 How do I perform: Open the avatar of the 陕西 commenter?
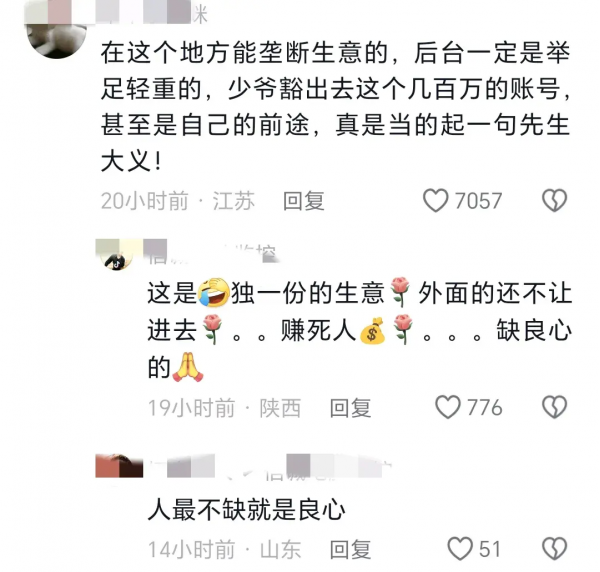pyautogui.click(x=119, y=256)
